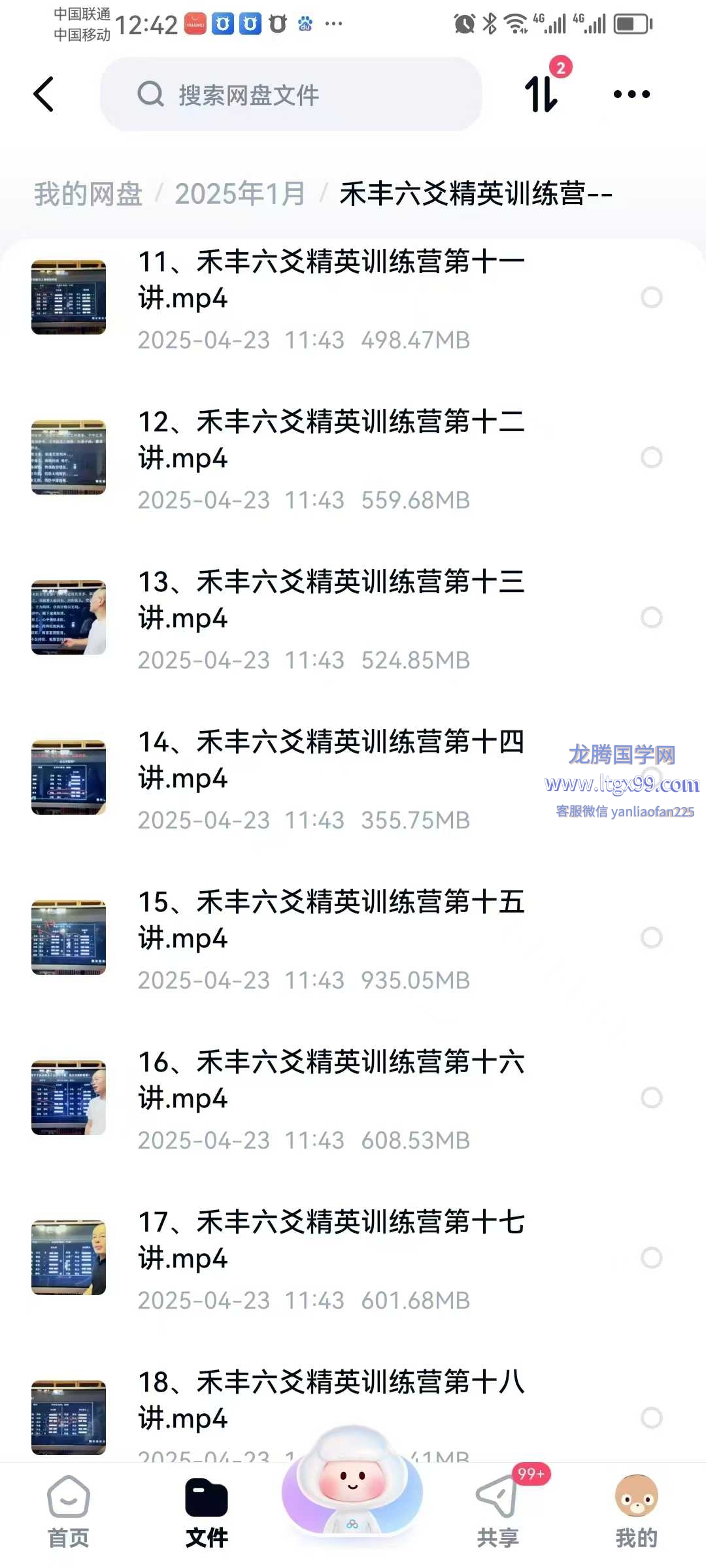Open the three-dot overflow menu

(x=631, y=95)
